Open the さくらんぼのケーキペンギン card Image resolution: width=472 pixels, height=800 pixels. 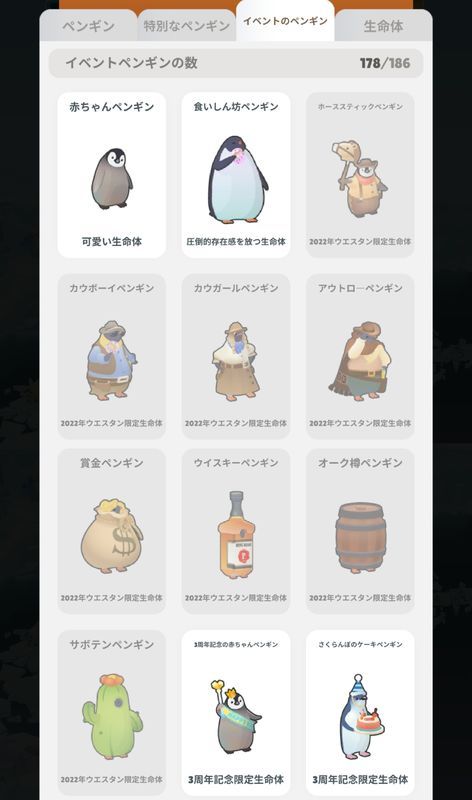pyautogui.click(x=360, y=713)
